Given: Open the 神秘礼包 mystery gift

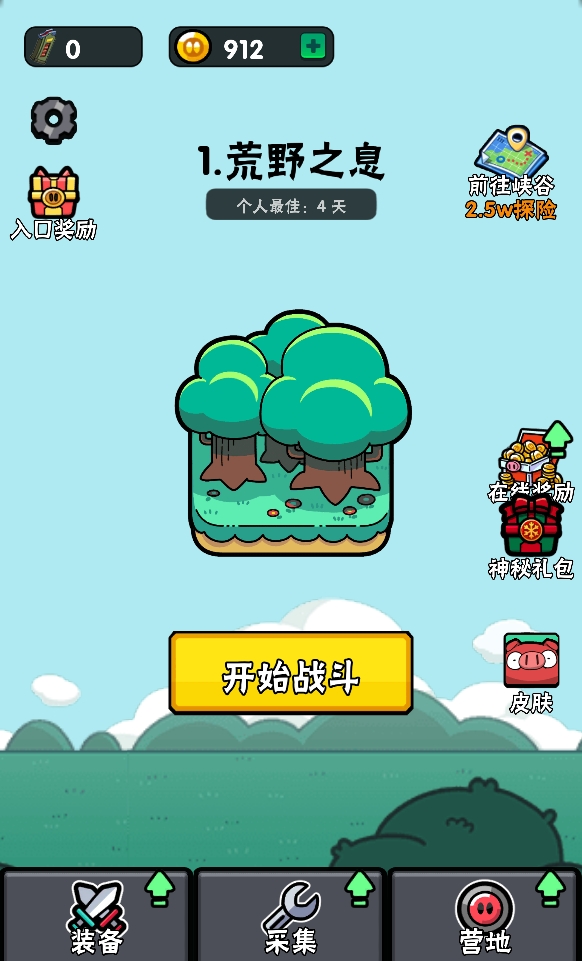Looking at the screenshot, I should pyautogui.click(x=531, y=537).
